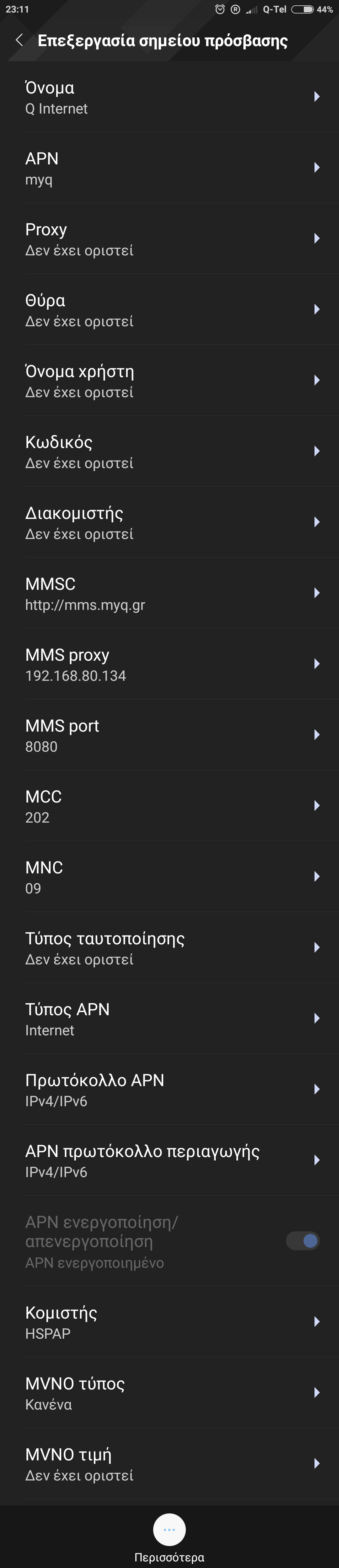Open the Τύπος APN row
The height and width of the screenshot is (1568, 339).
(169, 1019)
